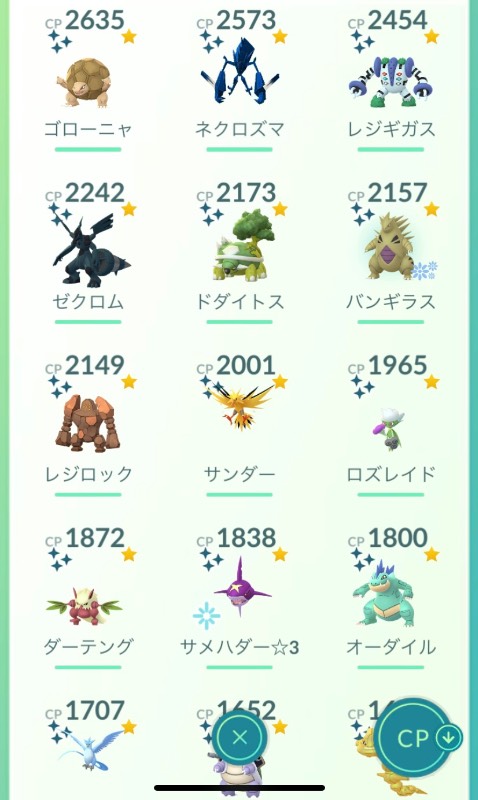Viewport: 478px width, 800px height.
Task: Close the Pokémon list with X button
Action: click(x=239, y=737)
